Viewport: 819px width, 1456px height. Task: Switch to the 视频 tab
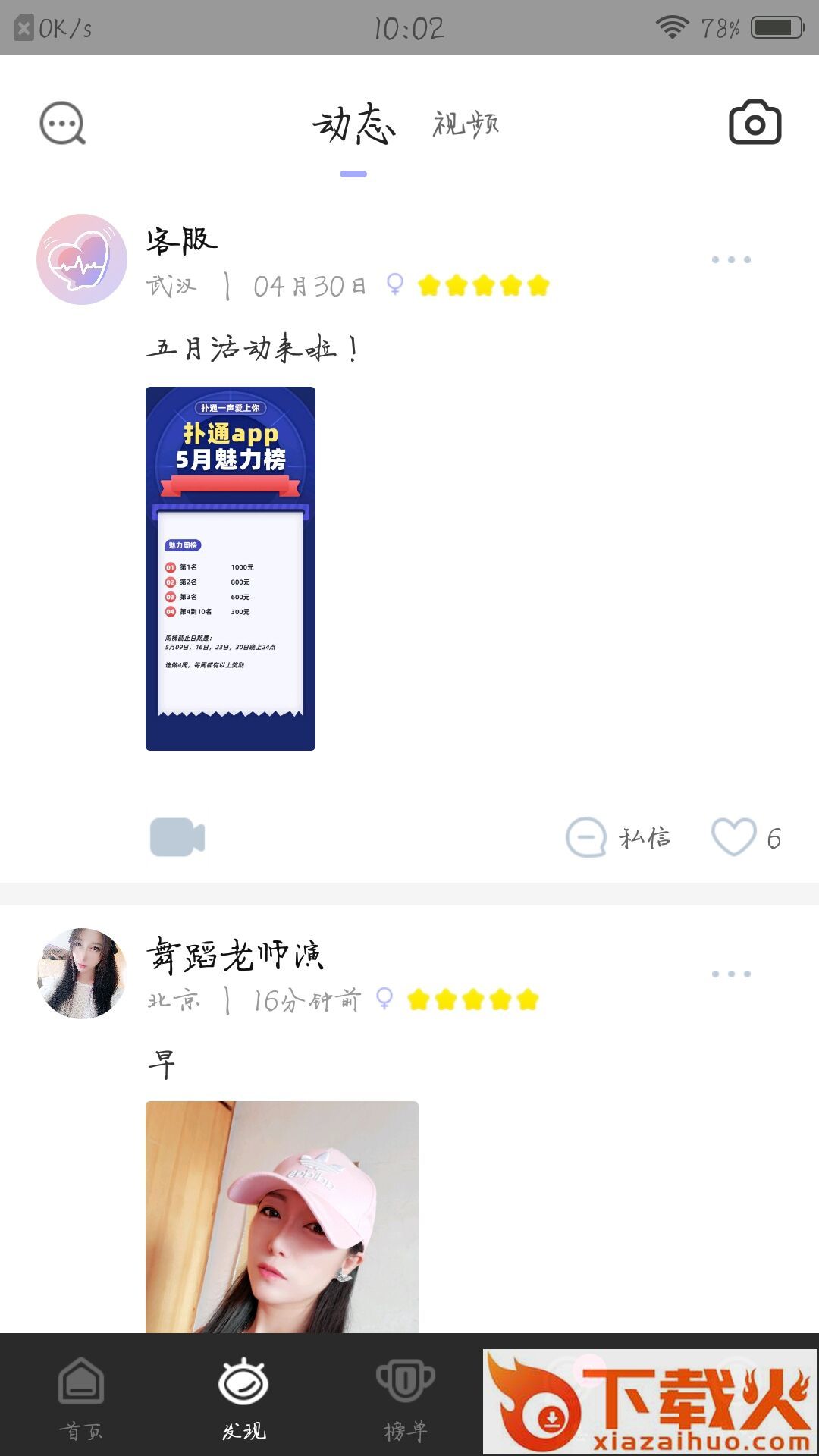pos(466,124)
